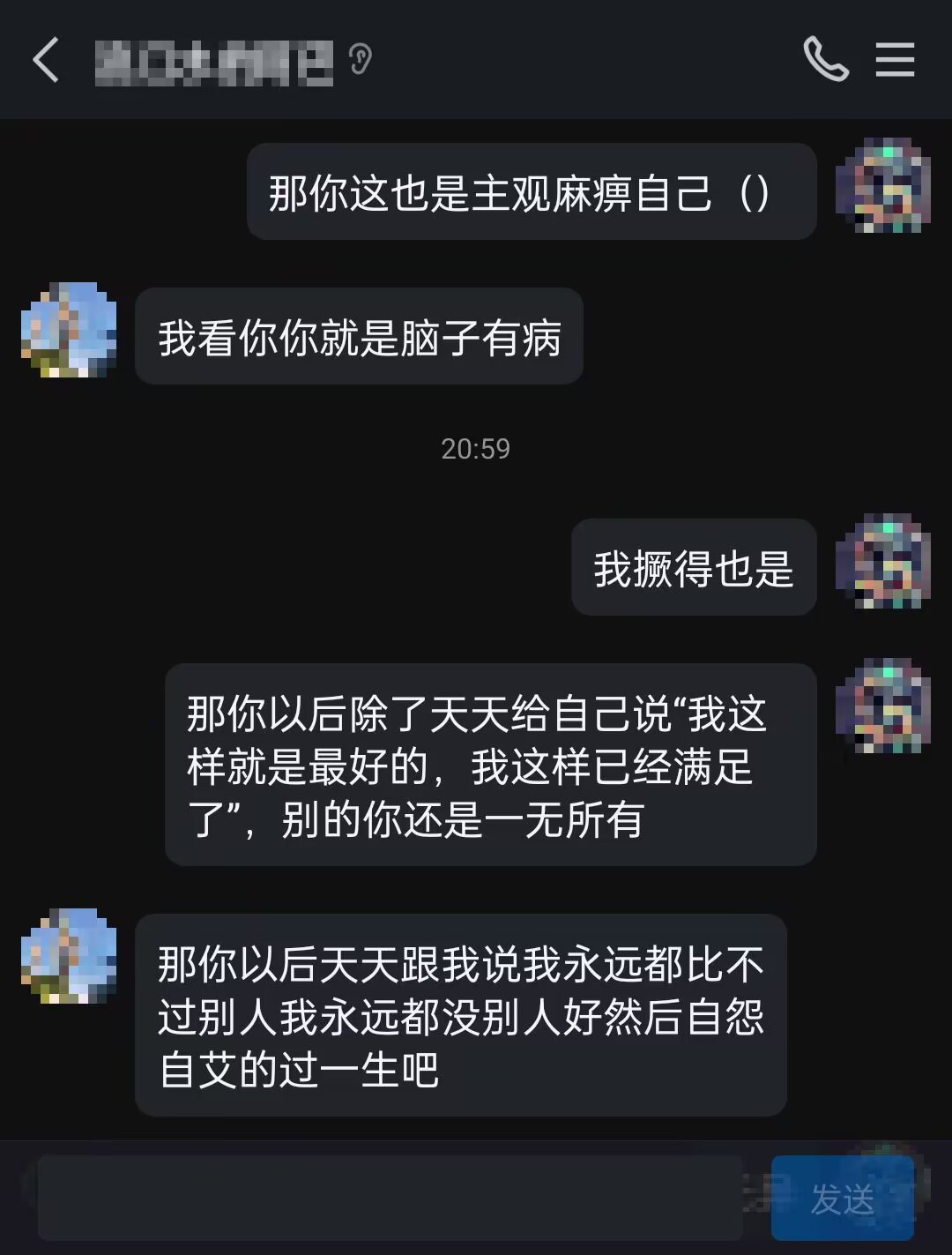
Task: Open the chat's hamburger menu
Action: [895, 60]
